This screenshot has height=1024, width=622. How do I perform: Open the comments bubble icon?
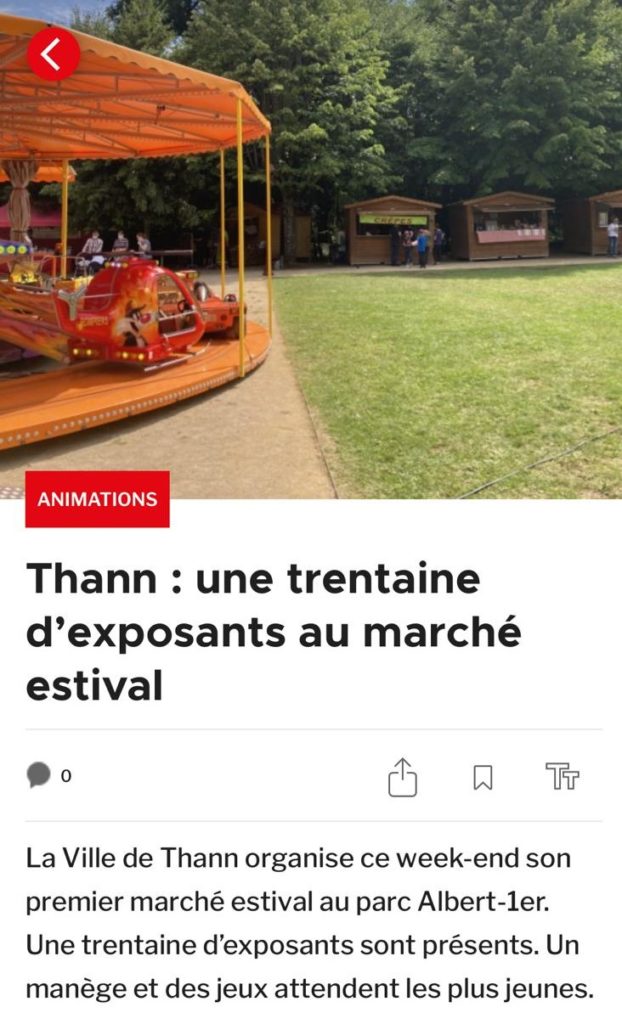pos(39,775)
